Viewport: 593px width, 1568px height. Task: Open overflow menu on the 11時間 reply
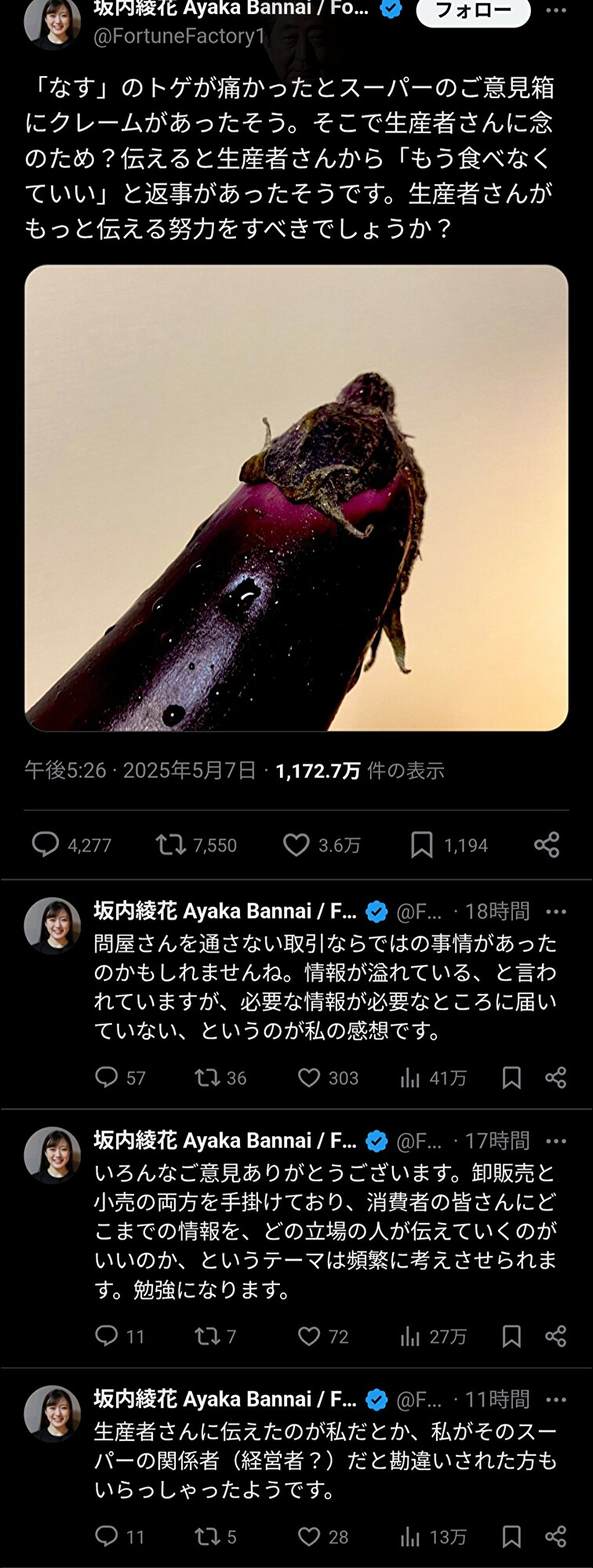555,1399
